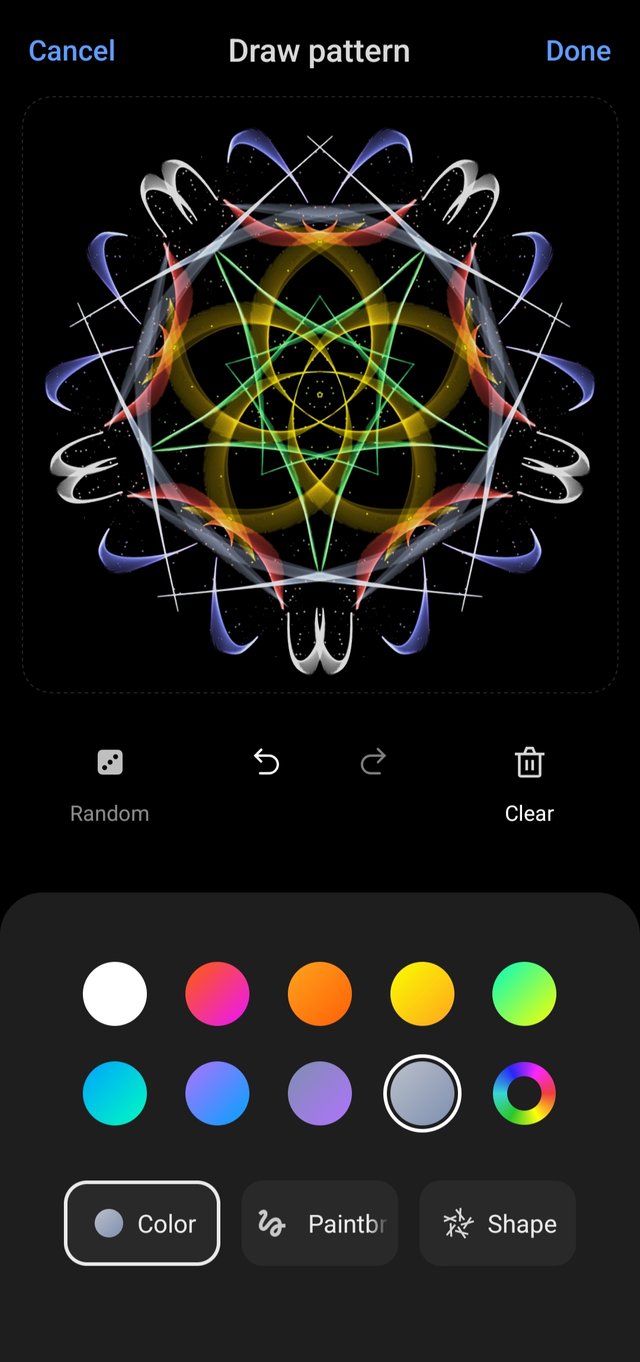Pick the purple color swatch
This screenshot has width=640, height=1362.
[x=320, y=1094]
